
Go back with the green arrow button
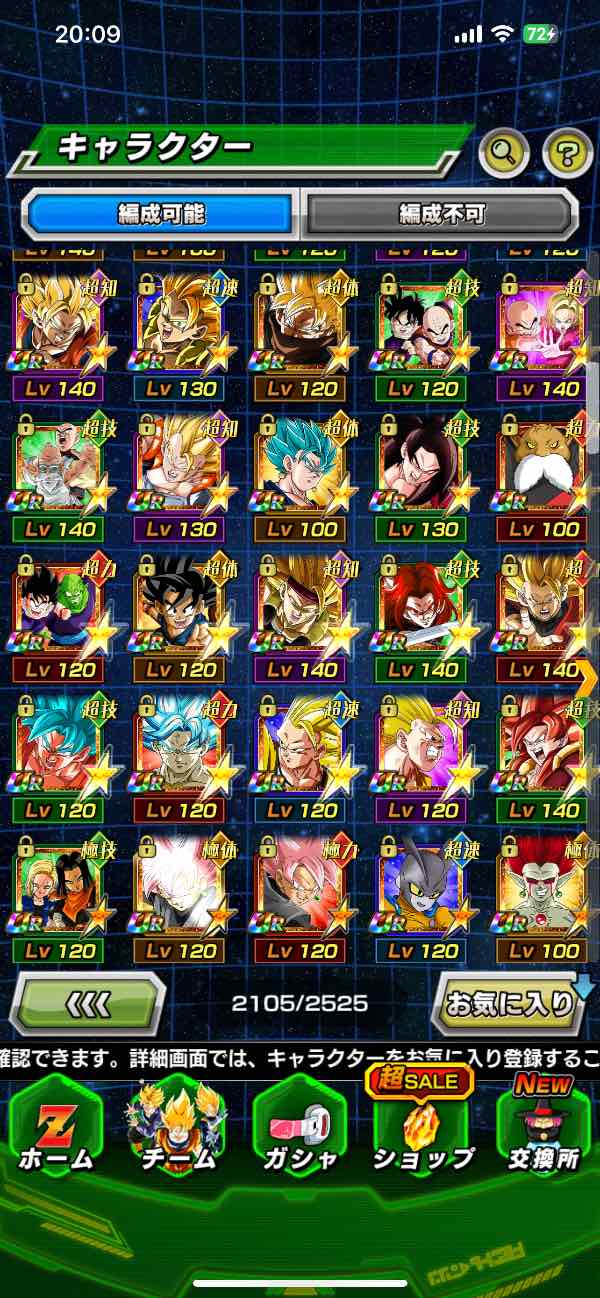tap(88, 1002)
